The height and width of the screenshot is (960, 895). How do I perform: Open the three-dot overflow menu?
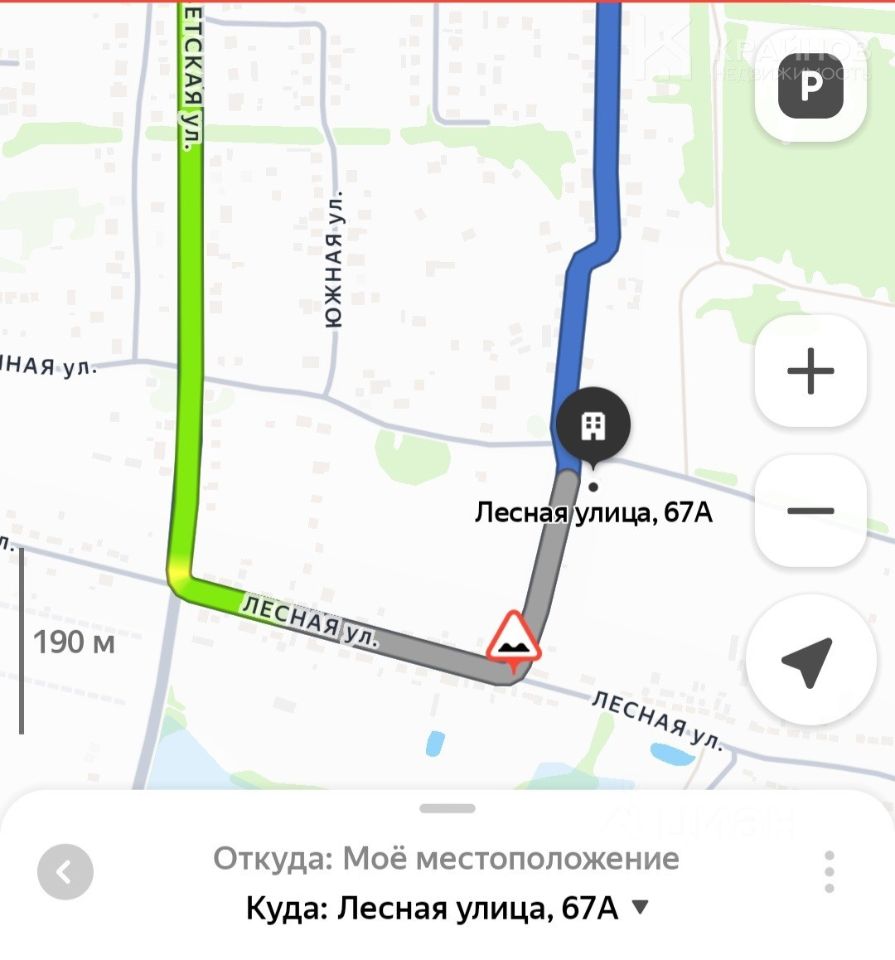[829, 872]
